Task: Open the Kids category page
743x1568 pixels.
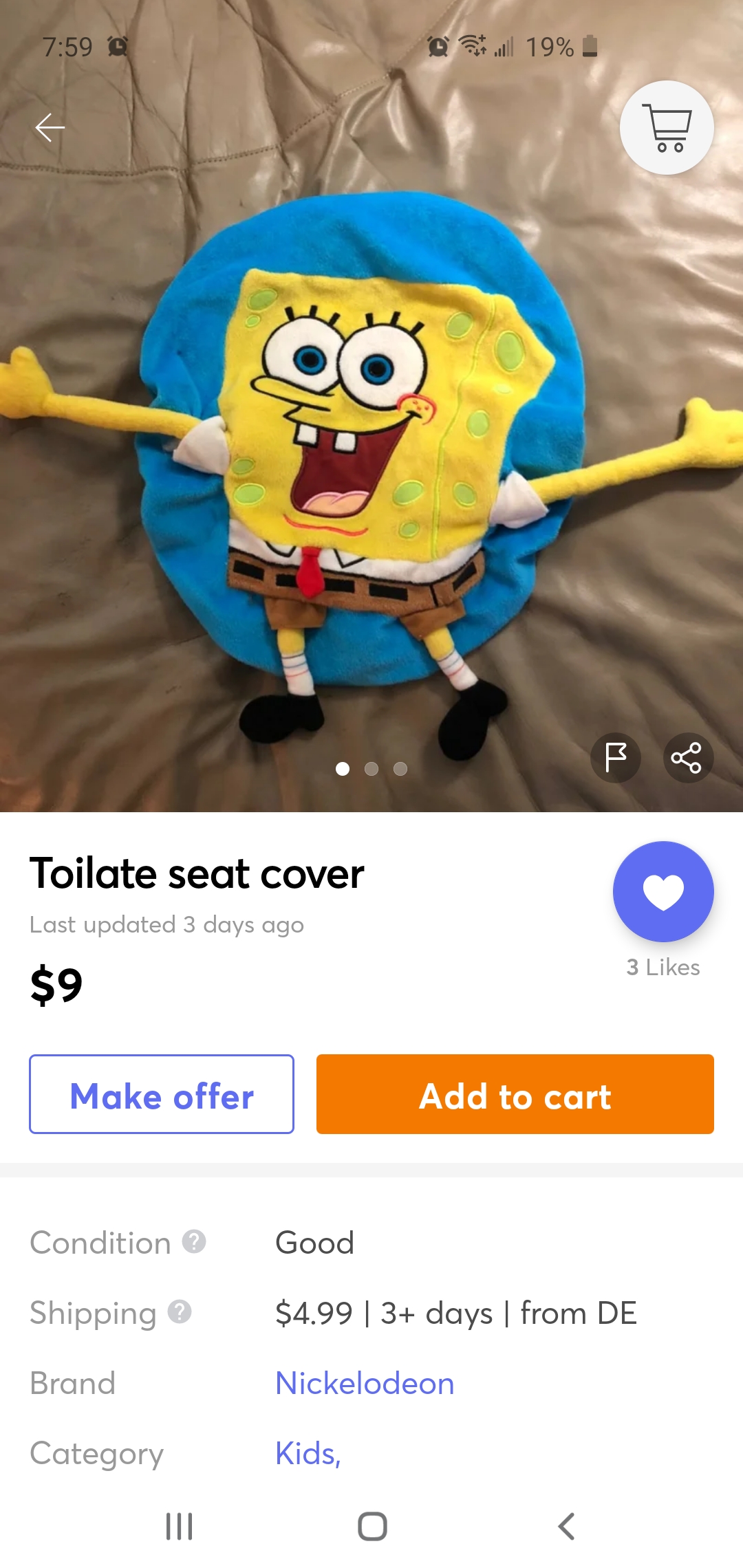Action: click(x=308, y=1454)
